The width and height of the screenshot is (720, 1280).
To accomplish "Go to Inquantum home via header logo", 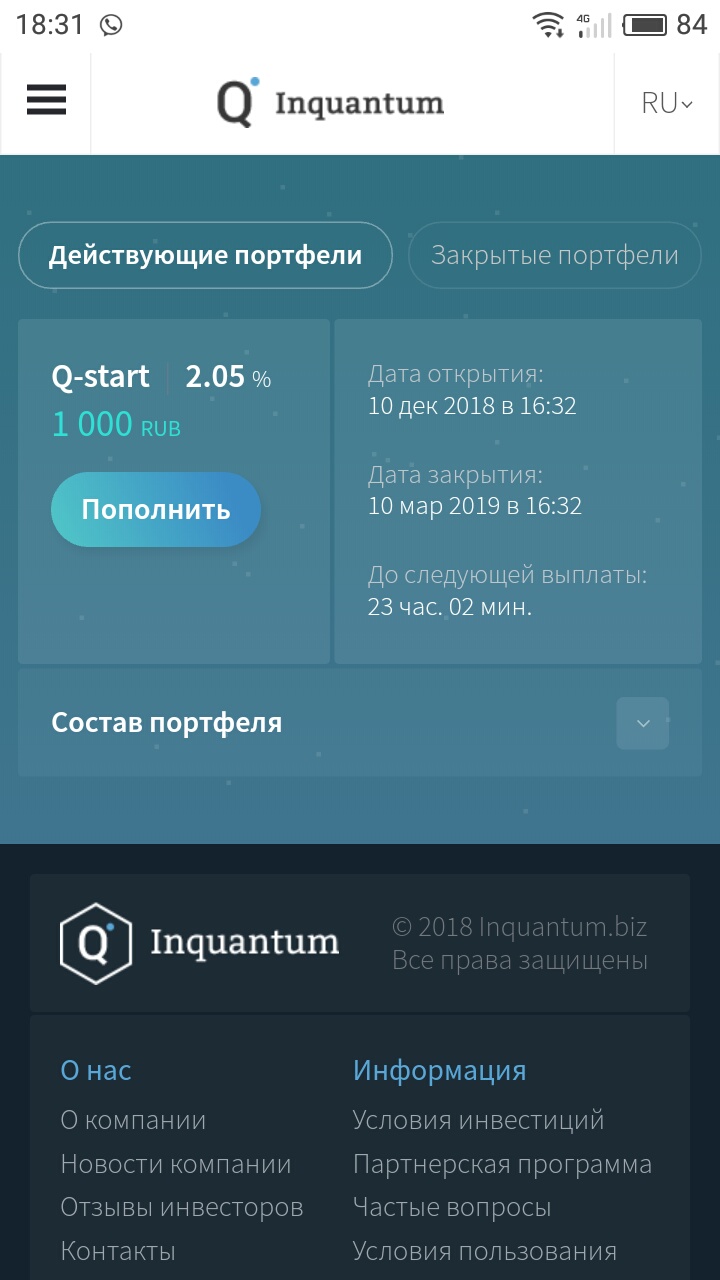I will (331, 103).
